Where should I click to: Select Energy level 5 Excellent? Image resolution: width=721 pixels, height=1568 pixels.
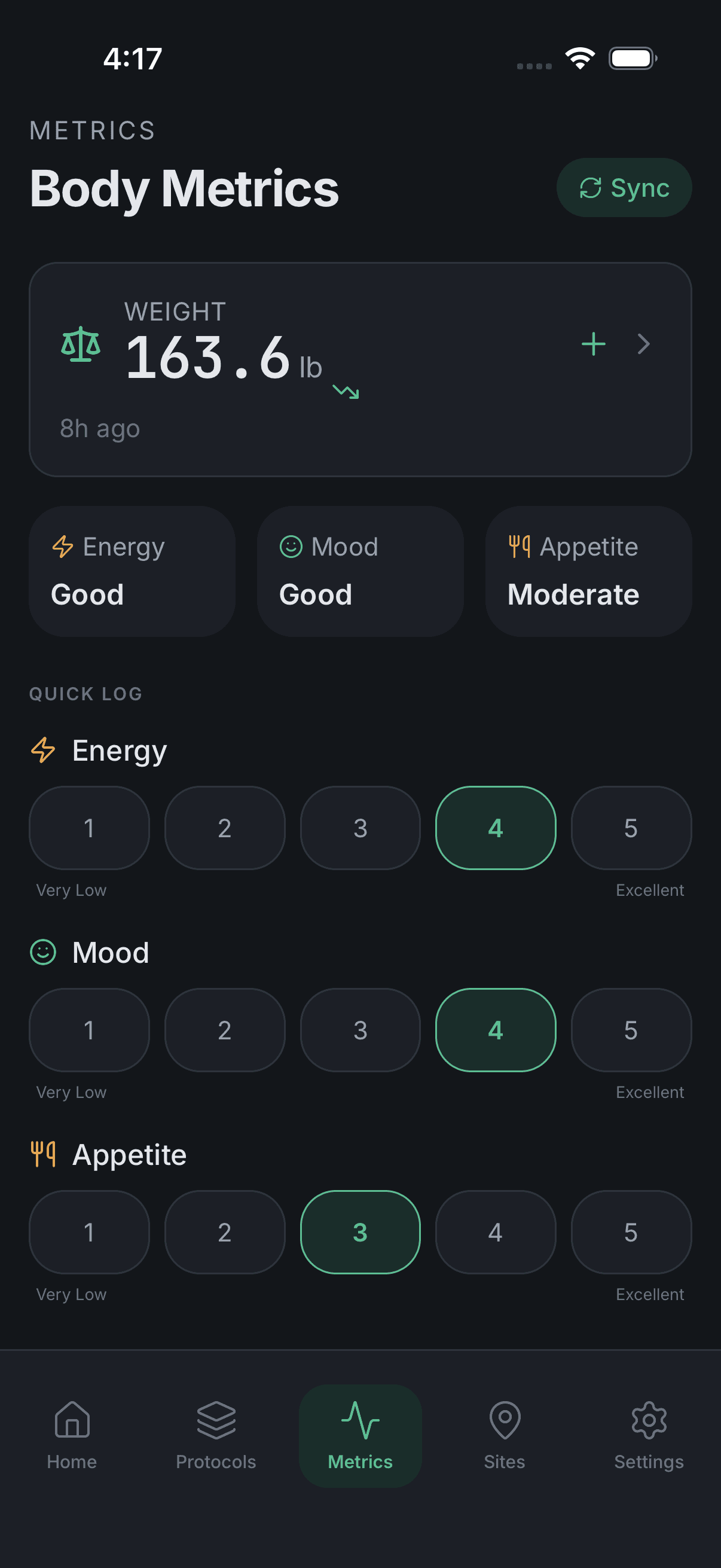click(x=631, y=827)
